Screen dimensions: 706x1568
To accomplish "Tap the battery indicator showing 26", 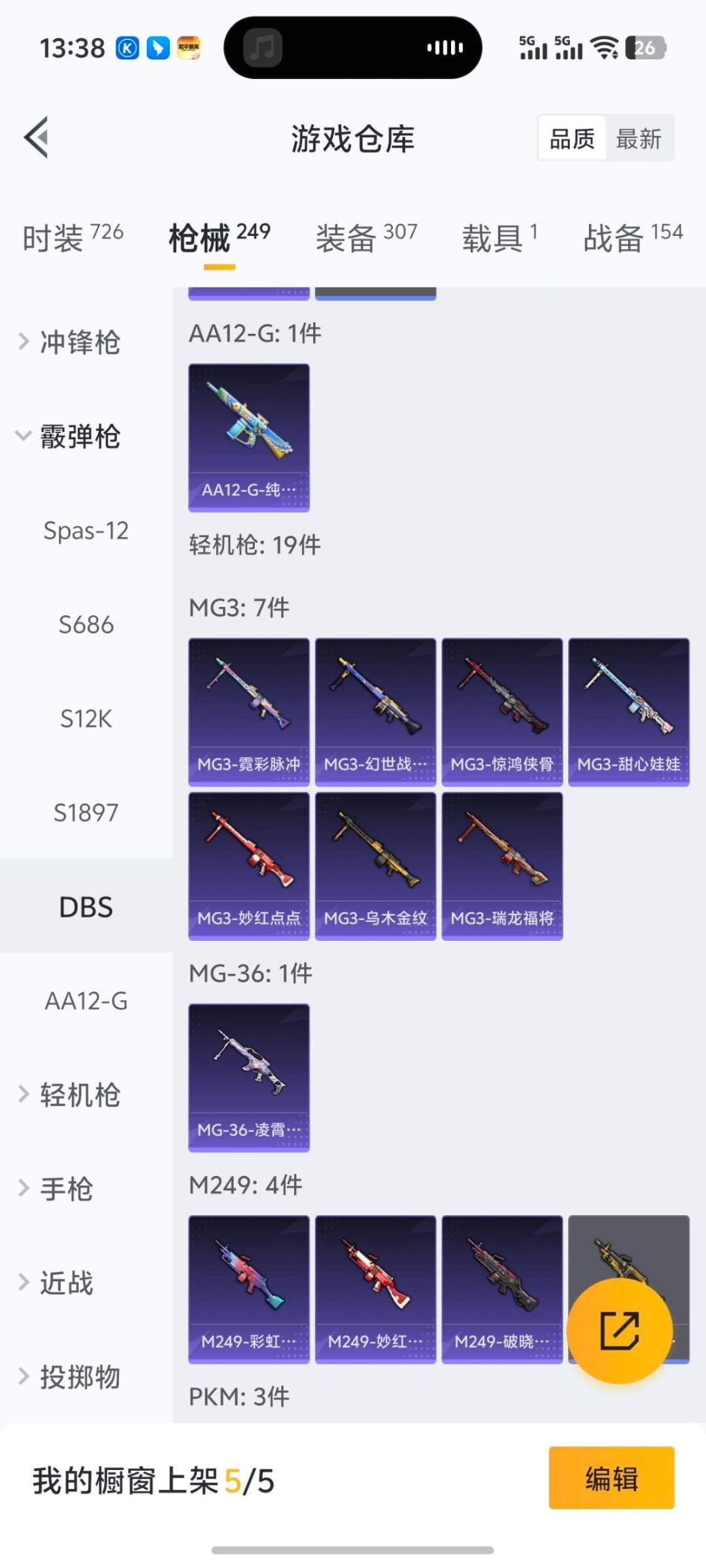I will pyautogui.click(x=647, y=48).
